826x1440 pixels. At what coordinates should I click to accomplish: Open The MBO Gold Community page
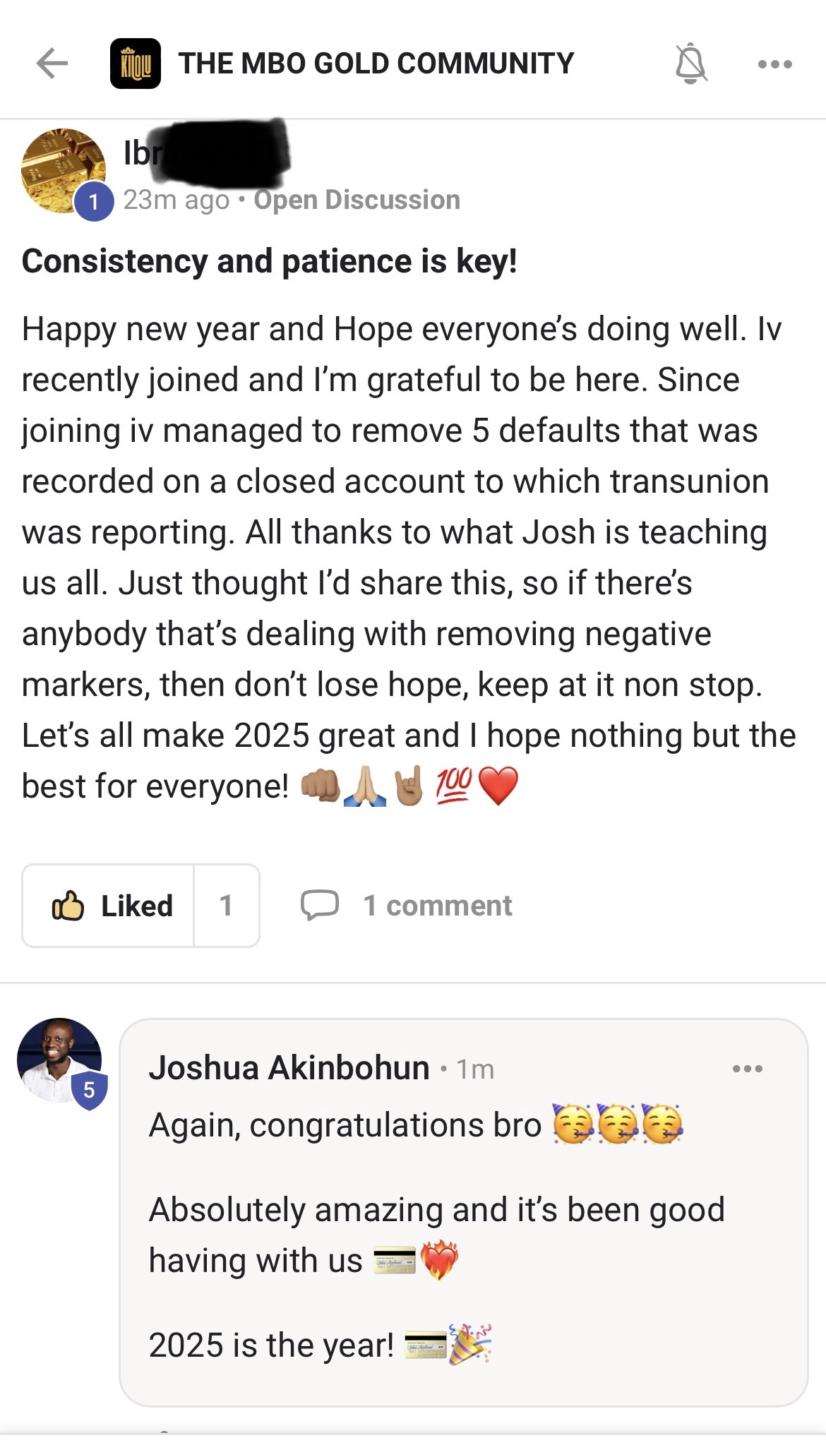375,64
